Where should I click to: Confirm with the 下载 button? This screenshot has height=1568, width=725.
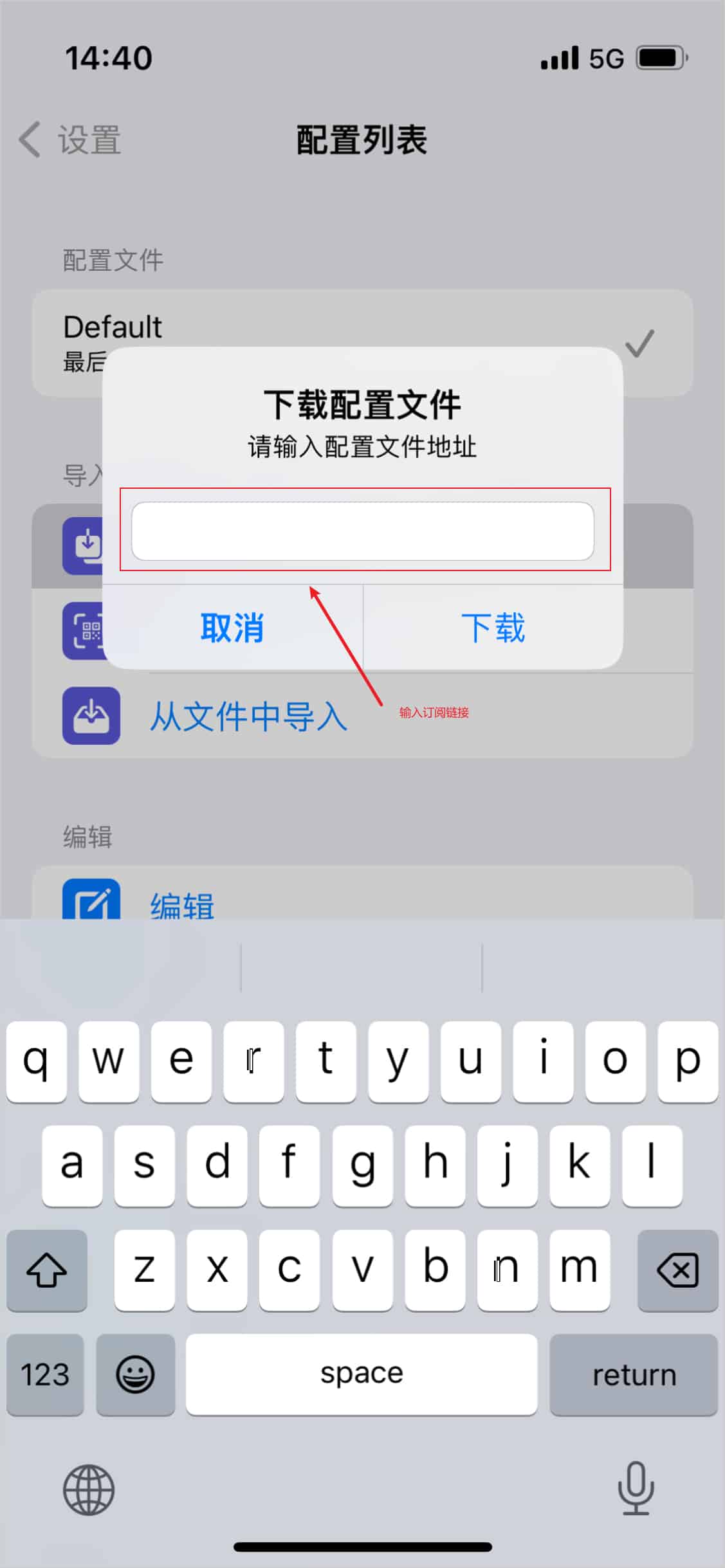pos(493,628)
